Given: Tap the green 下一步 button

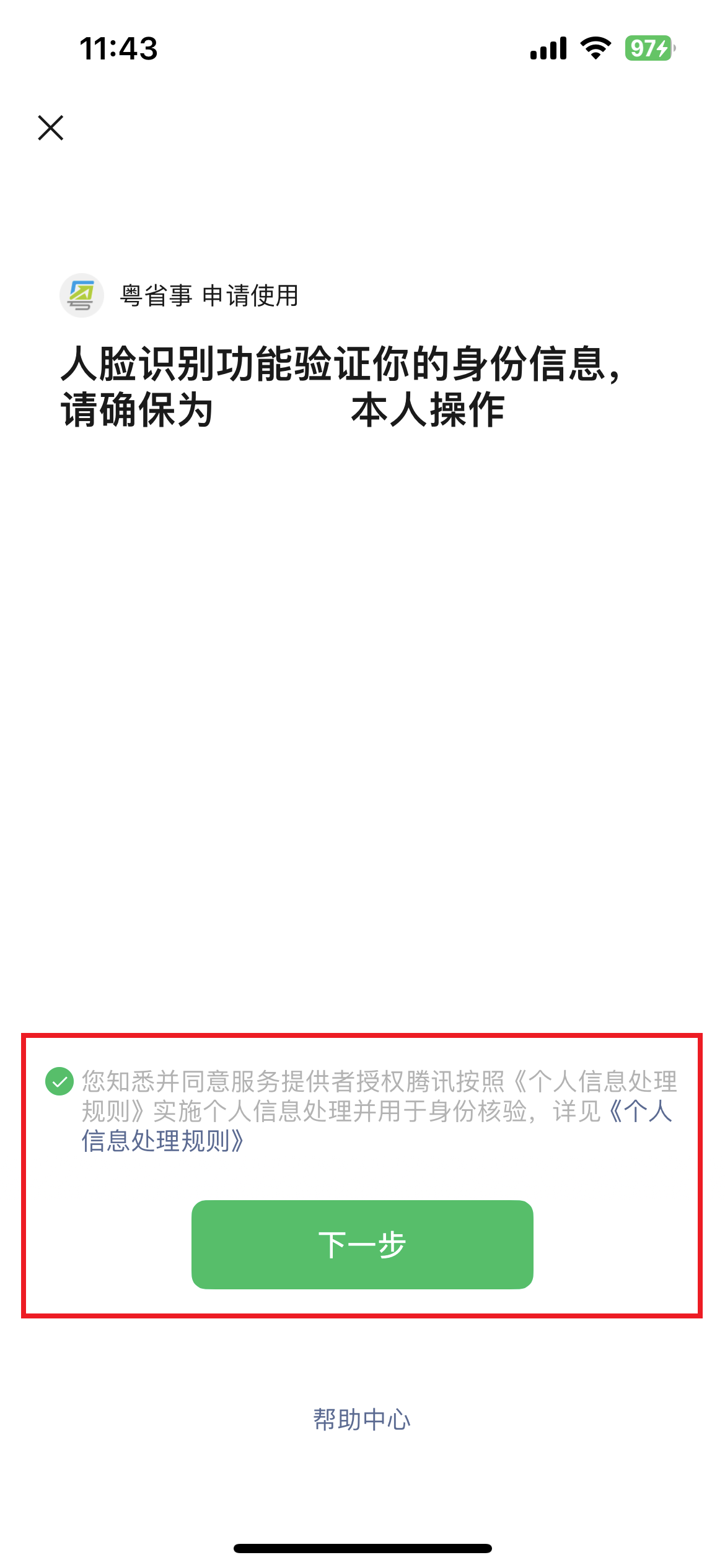Looking at the screenshot, I should tap(362, 1245).
